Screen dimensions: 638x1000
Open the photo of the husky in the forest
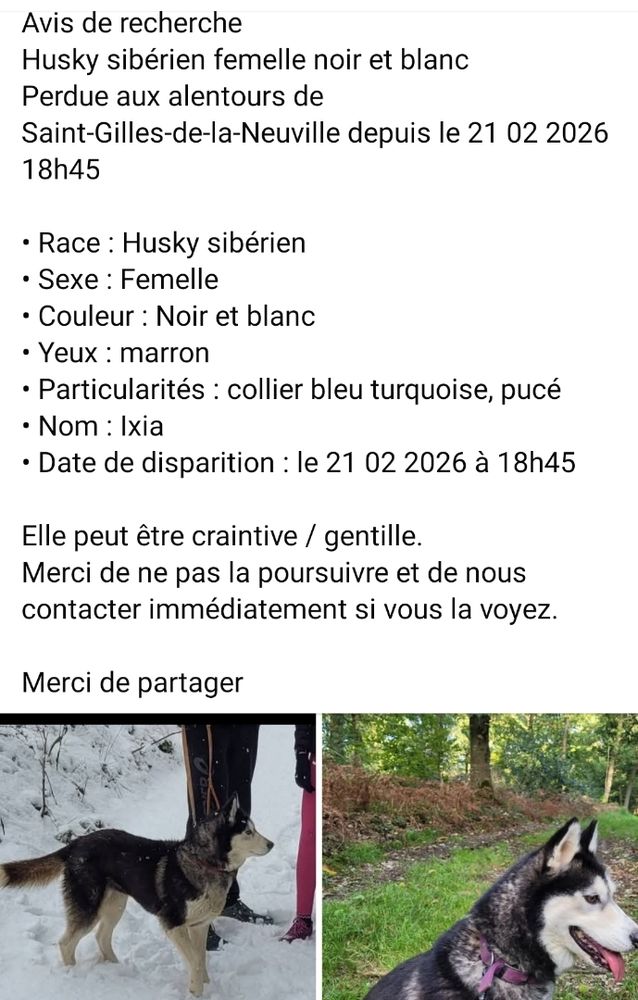point(480,858)
